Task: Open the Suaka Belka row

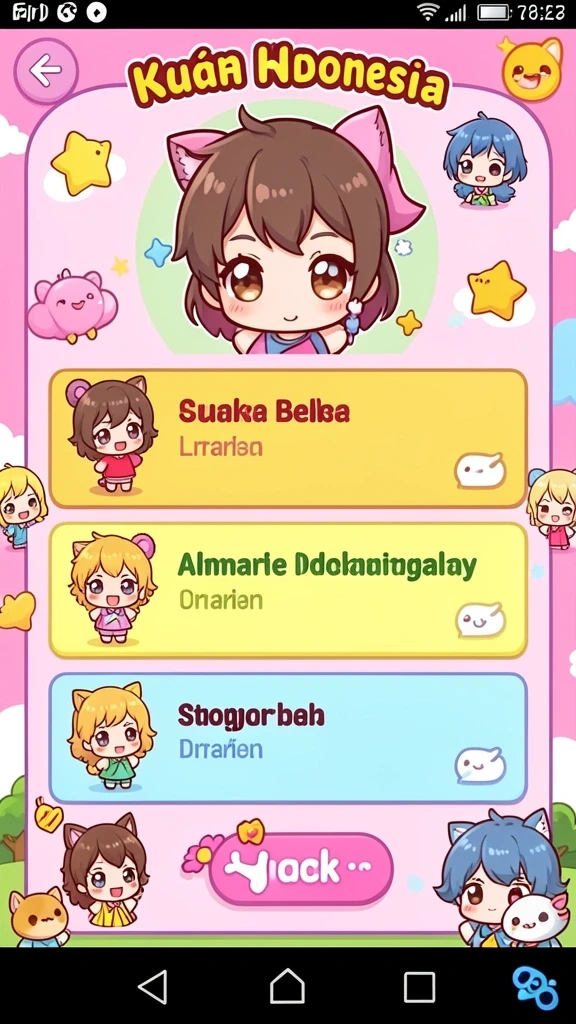Action: pyautogui.click(x=288, y=438)
